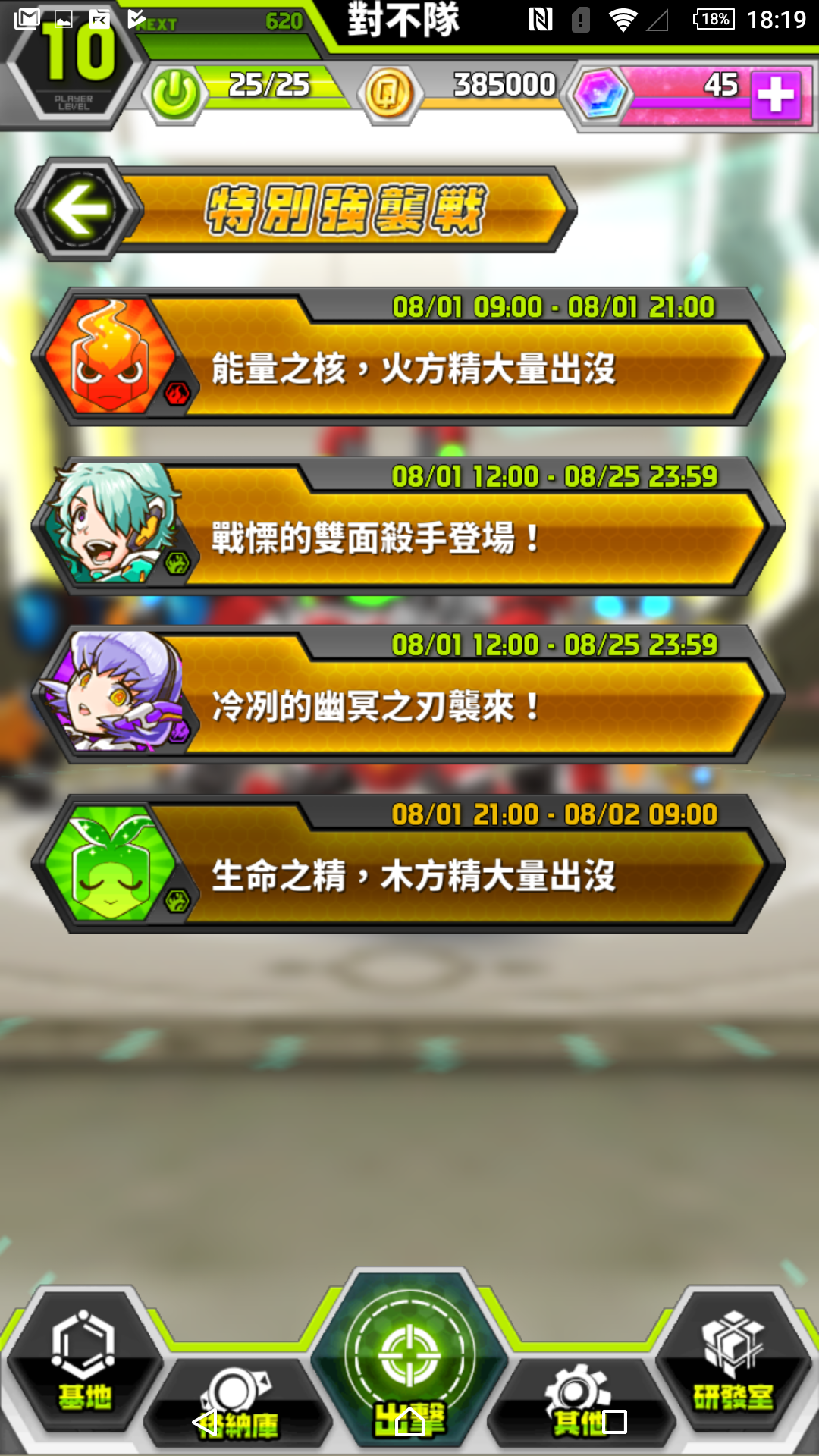Viewport: 819px width, 1456px height.
Task: Open the 戰慄的雙面殺手登場！ event
Action: (408, 526)
